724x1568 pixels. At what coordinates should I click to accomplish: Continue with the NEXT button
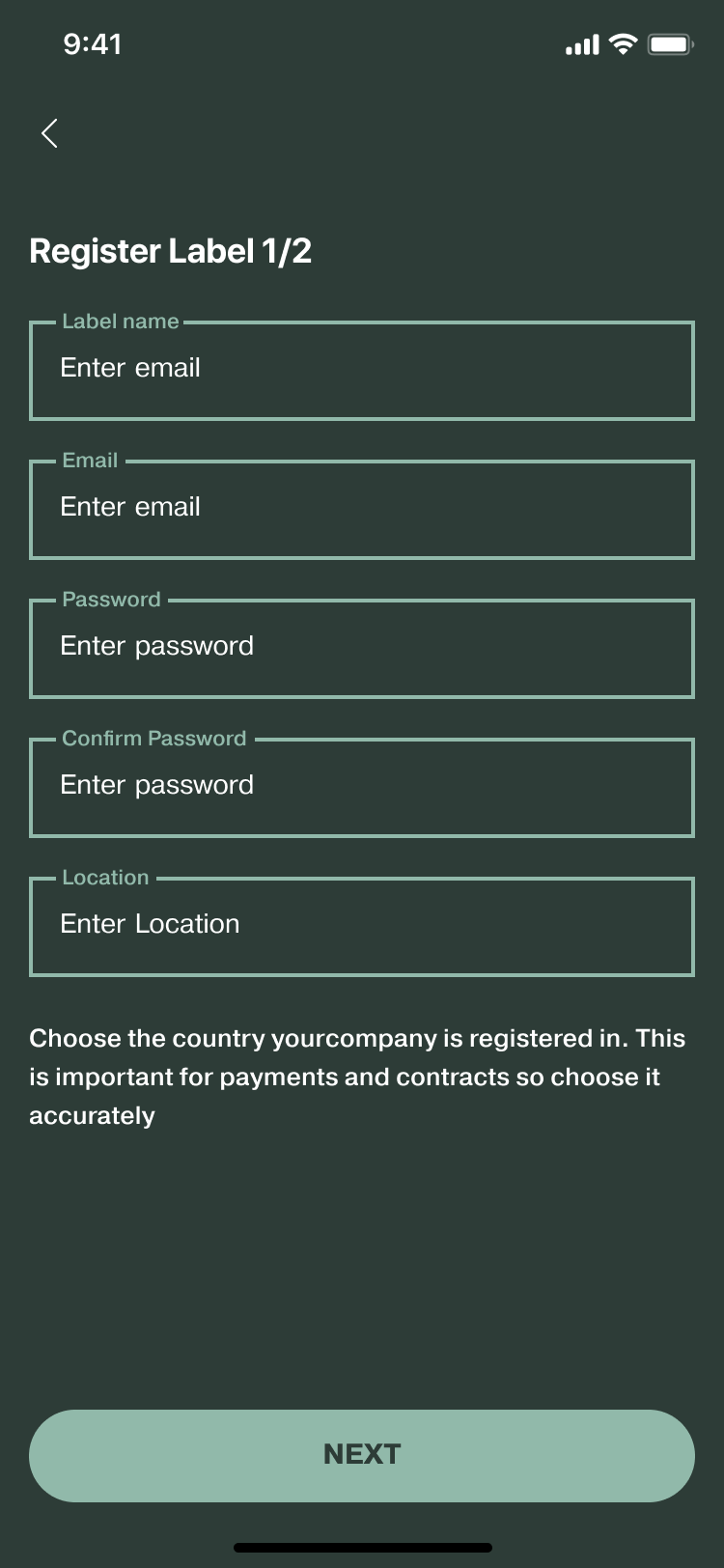click(362, 1455)
